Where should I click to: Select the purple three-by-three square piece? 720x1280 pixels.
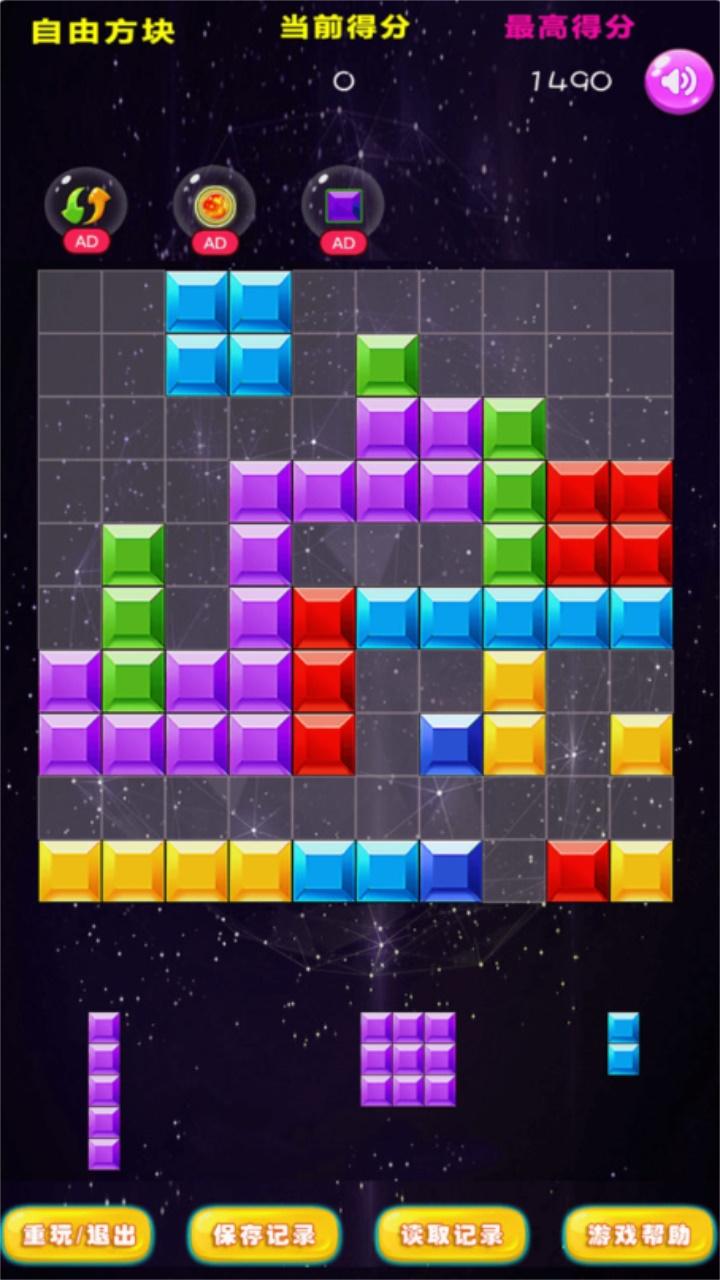(408, 1059)
